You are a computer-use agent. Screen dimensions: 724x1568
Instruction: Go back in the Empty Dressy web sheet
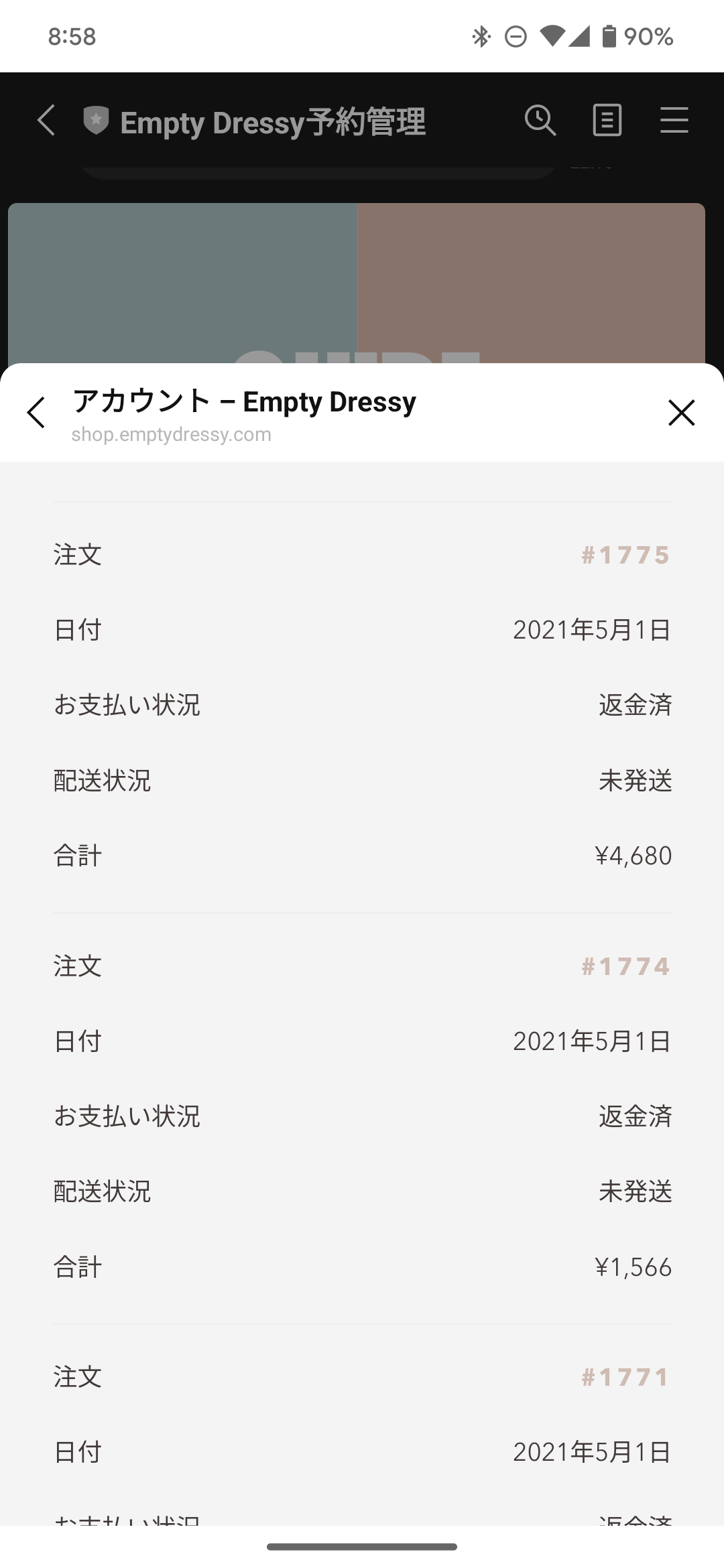tap(36, 413)
